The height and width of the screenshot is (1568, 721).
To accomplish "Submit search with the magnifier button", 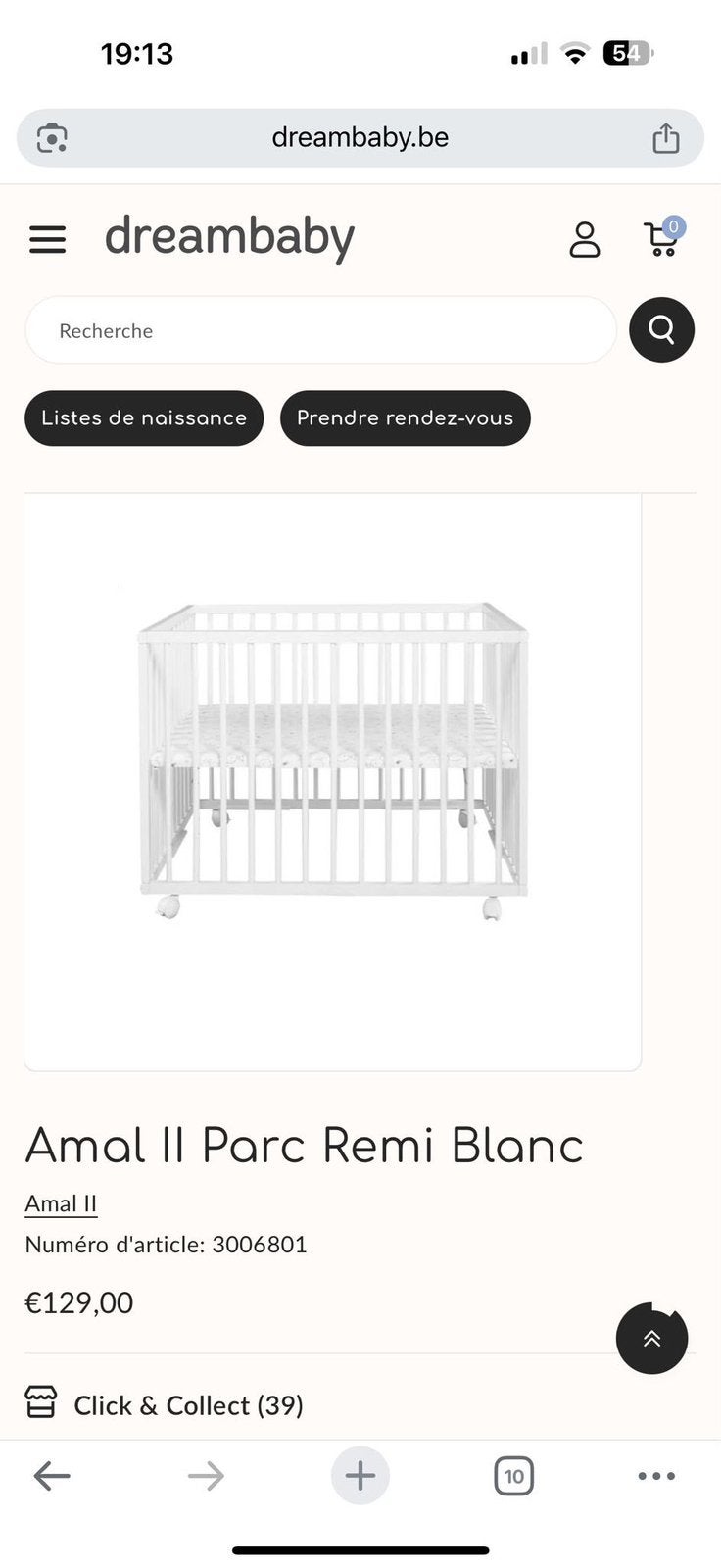I will point(661,330).
